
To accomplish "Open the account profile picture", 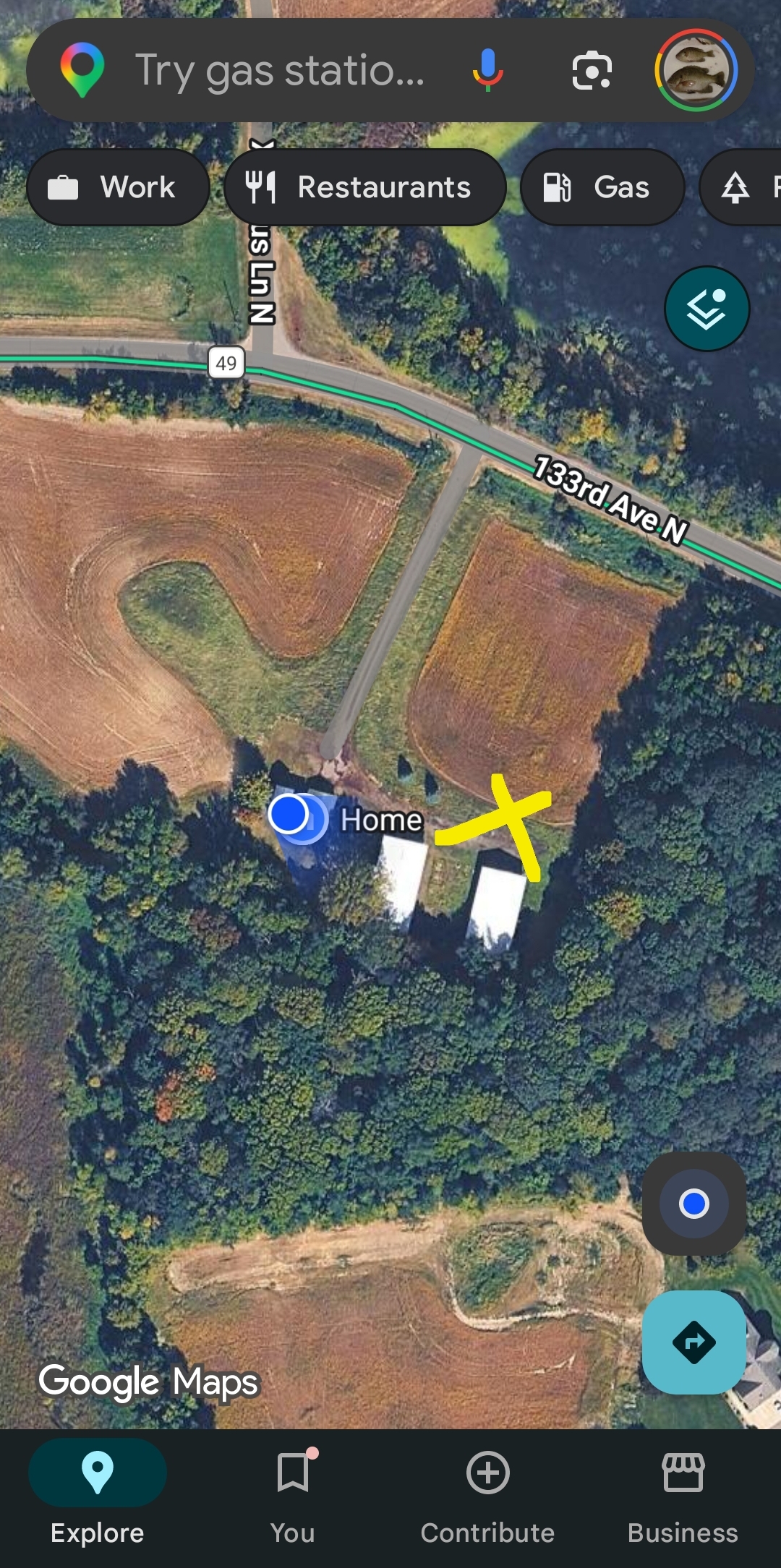I will tap(696, 70).
